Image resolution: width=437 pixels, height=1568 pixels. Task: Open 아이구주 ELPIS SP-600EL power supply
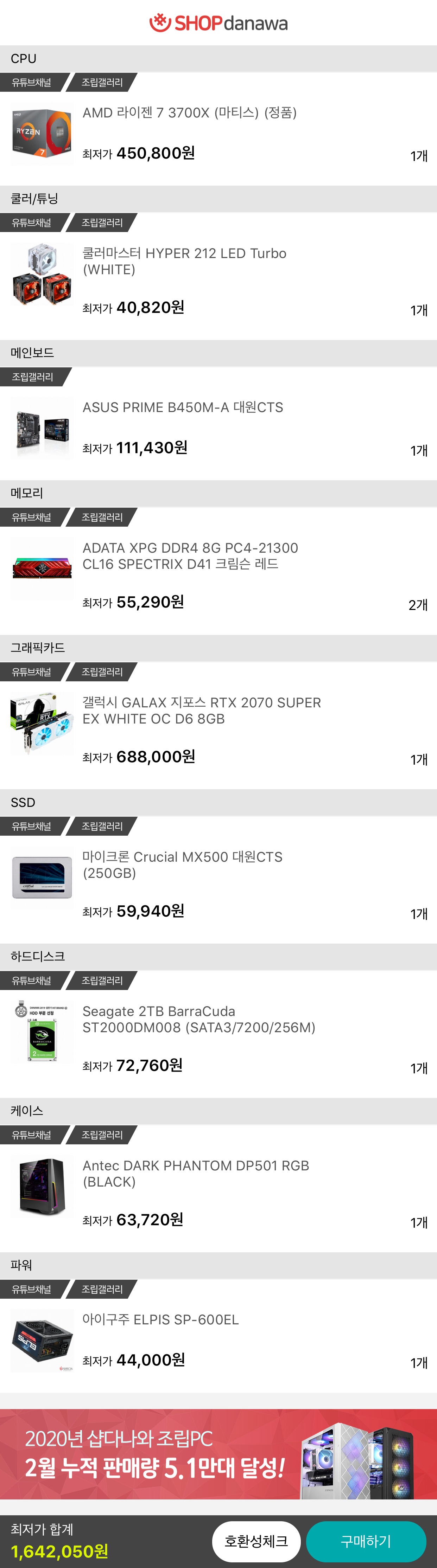[x=160, y=1320]
